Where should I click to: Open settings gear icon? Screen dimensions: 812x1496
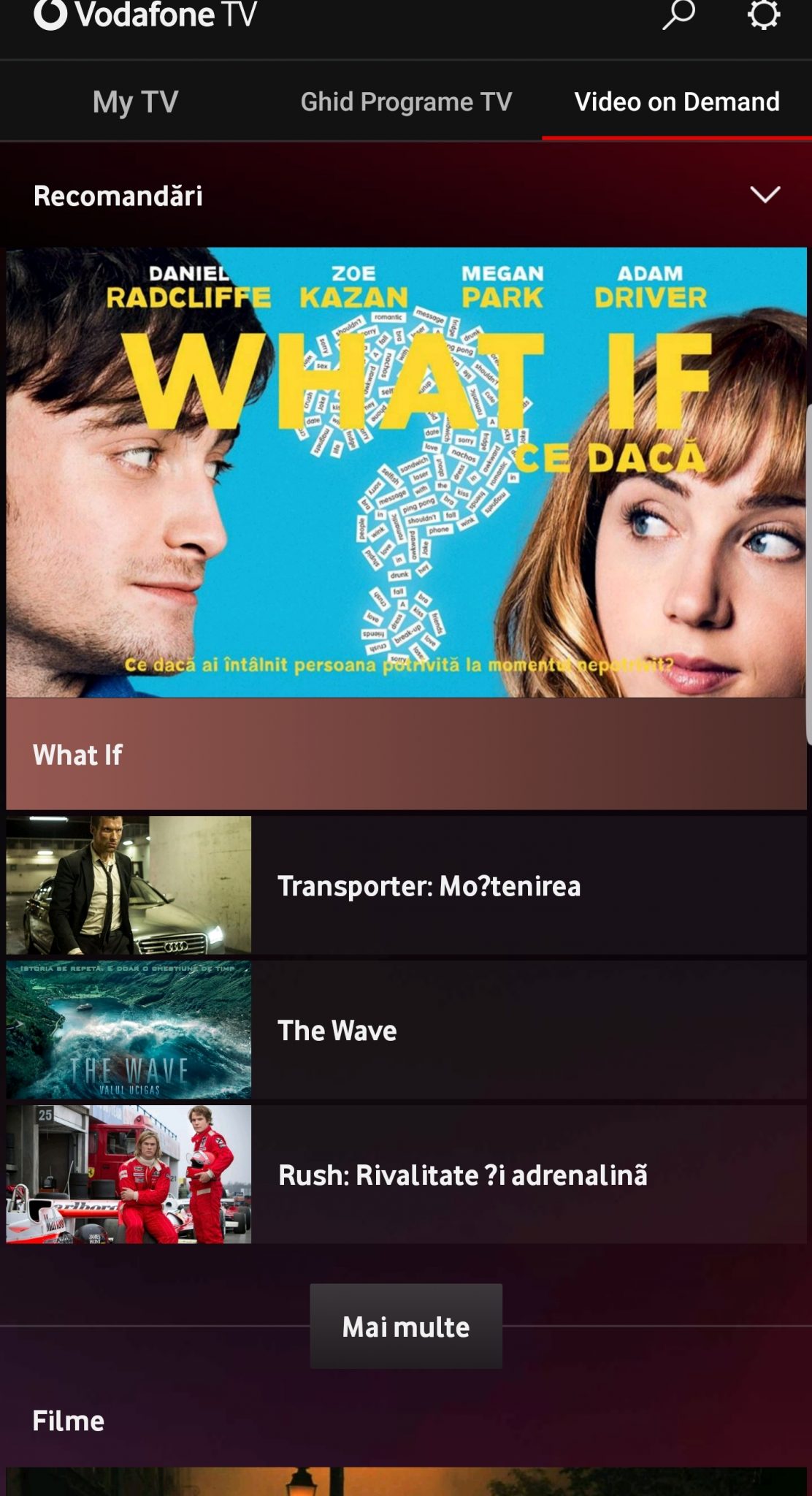tap(764, 15)
